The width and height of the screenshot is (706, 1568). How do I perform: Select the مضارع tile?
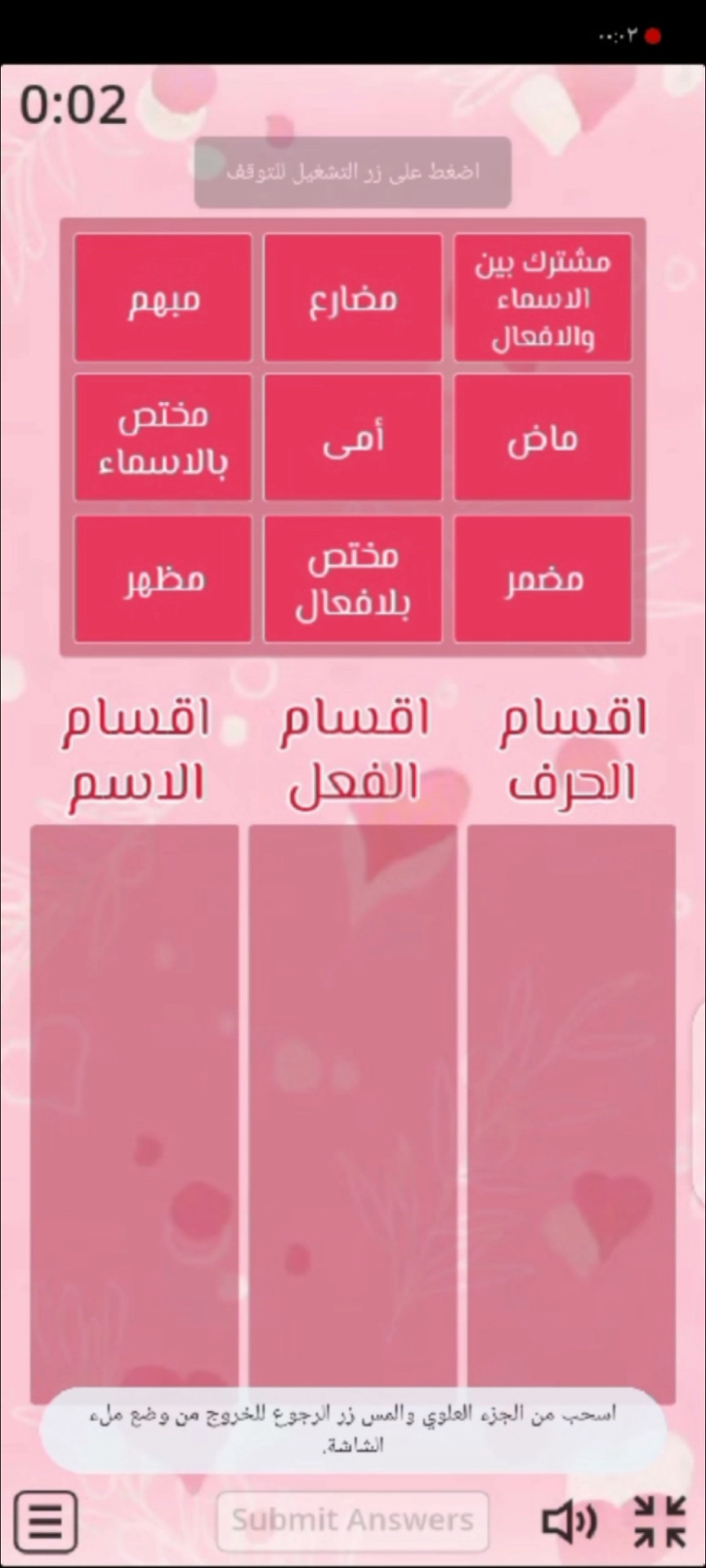coord(353,298)
